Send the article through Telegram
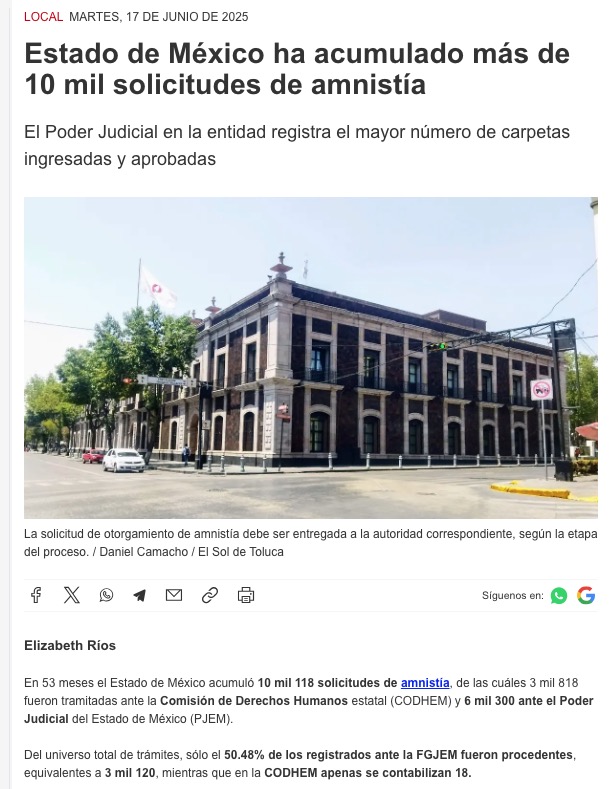This screenshot has width=612, height=789. (x=140, y=595)
